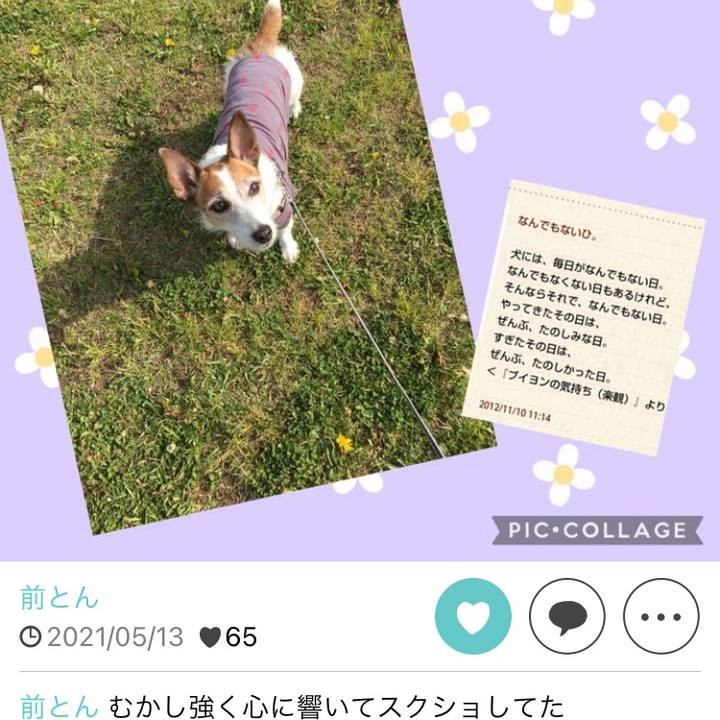The width and height of the screenshot is (720, 720).
Task: Like this post with the heart button
Action: tap(473, 616)
